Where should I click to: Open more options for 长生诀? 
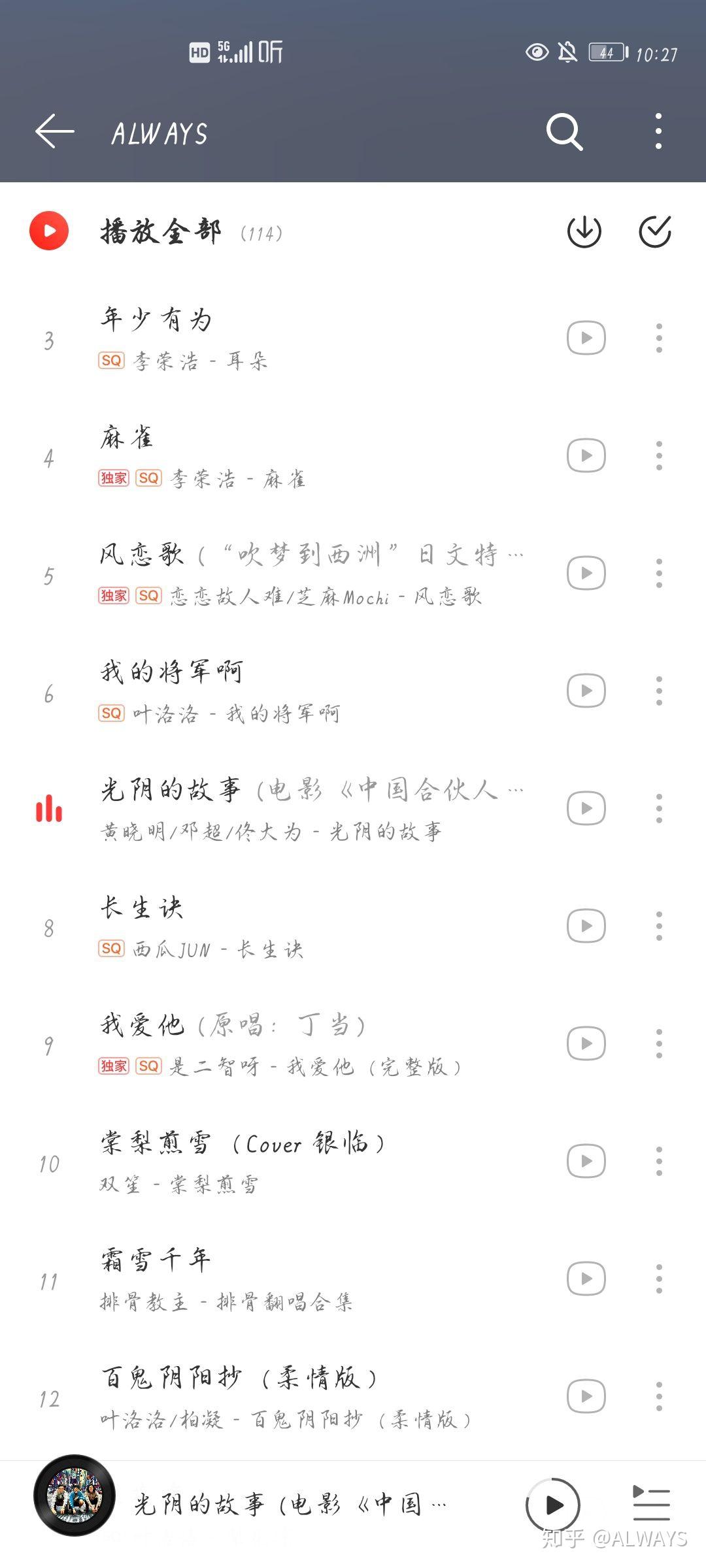pos(659,926)
